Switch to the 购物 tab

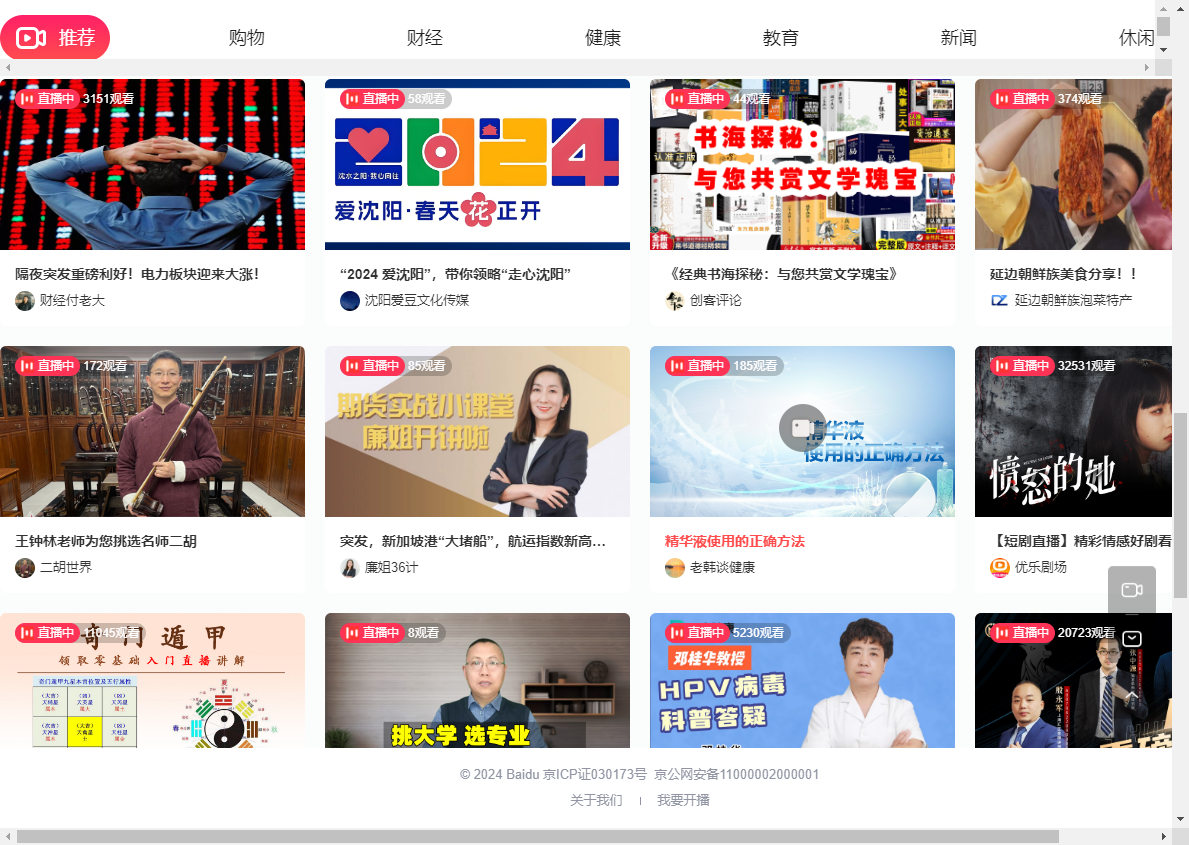(246, 38)
